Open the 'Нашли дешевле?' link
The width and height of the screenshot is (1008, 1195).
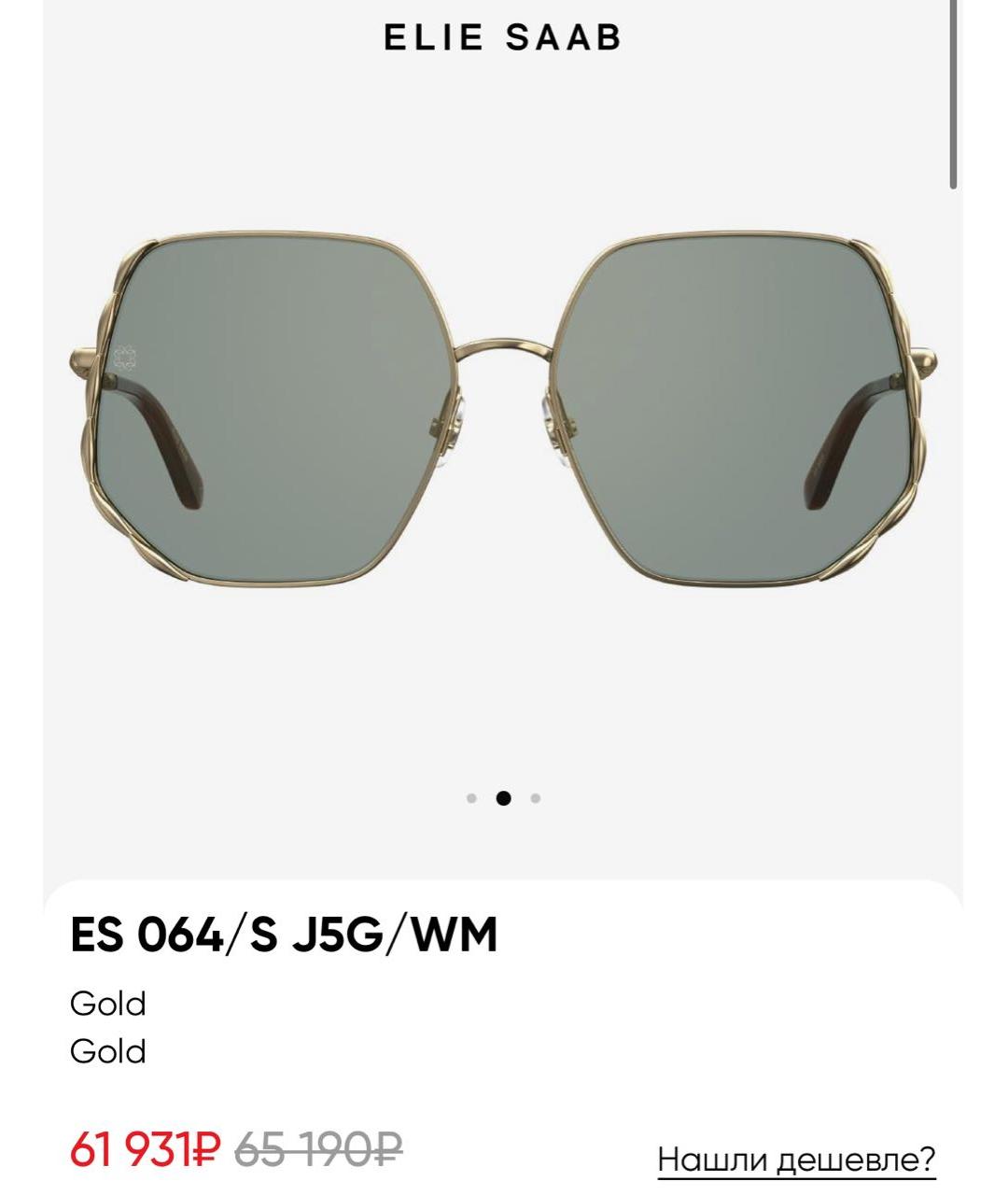point(796,1159)
